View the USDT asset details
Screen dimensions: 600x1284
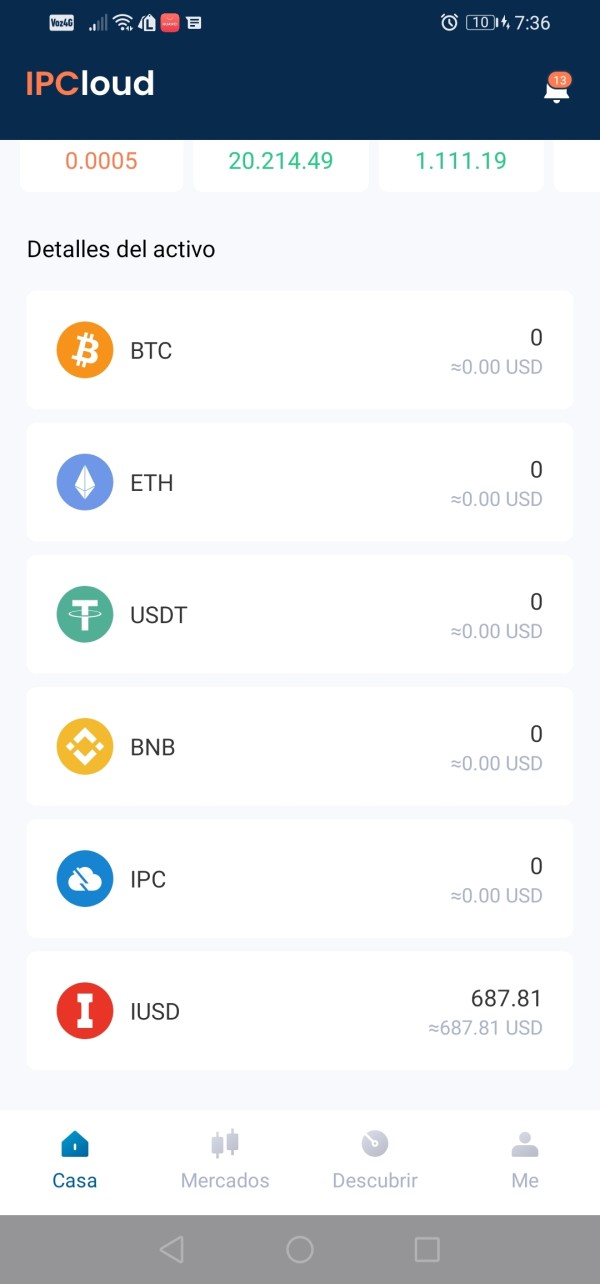[x=300, y=614]
